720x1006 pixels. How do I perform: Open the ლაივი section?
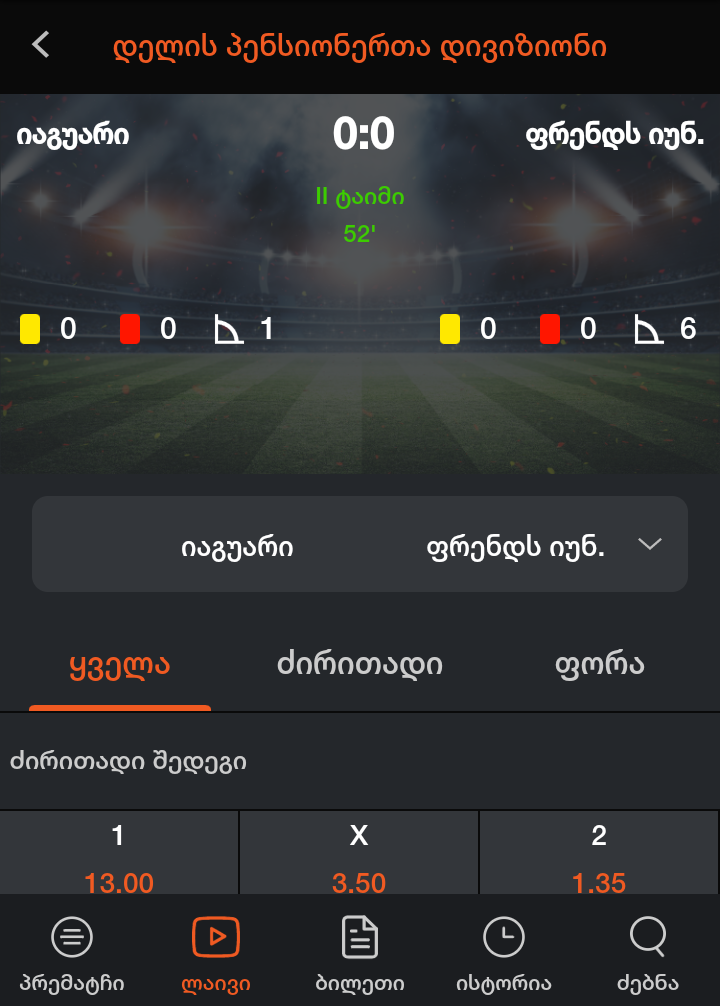click(216, 953)
